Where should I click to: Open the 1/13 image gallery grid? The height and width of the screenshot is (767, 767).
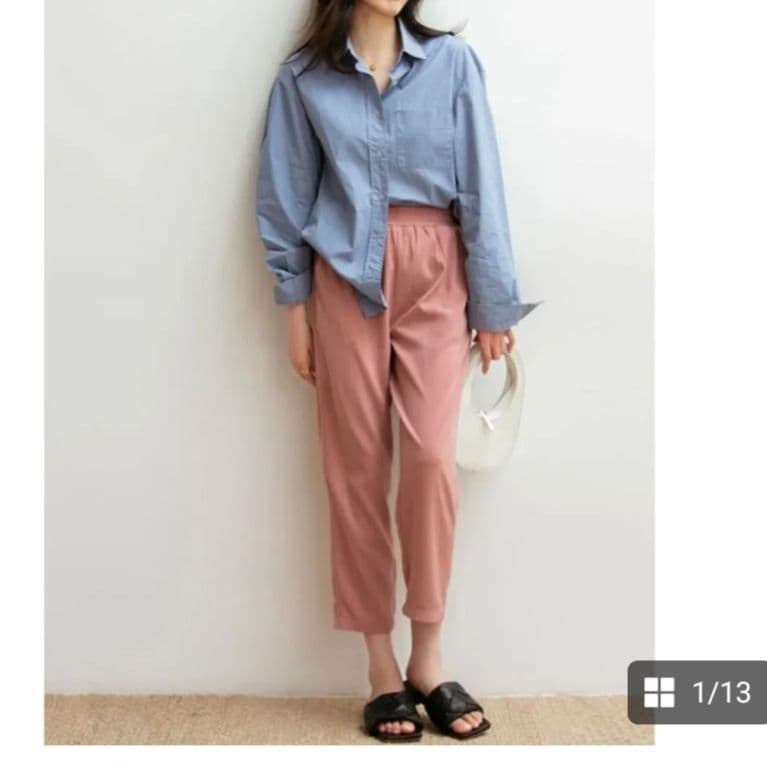coord(697,692)
